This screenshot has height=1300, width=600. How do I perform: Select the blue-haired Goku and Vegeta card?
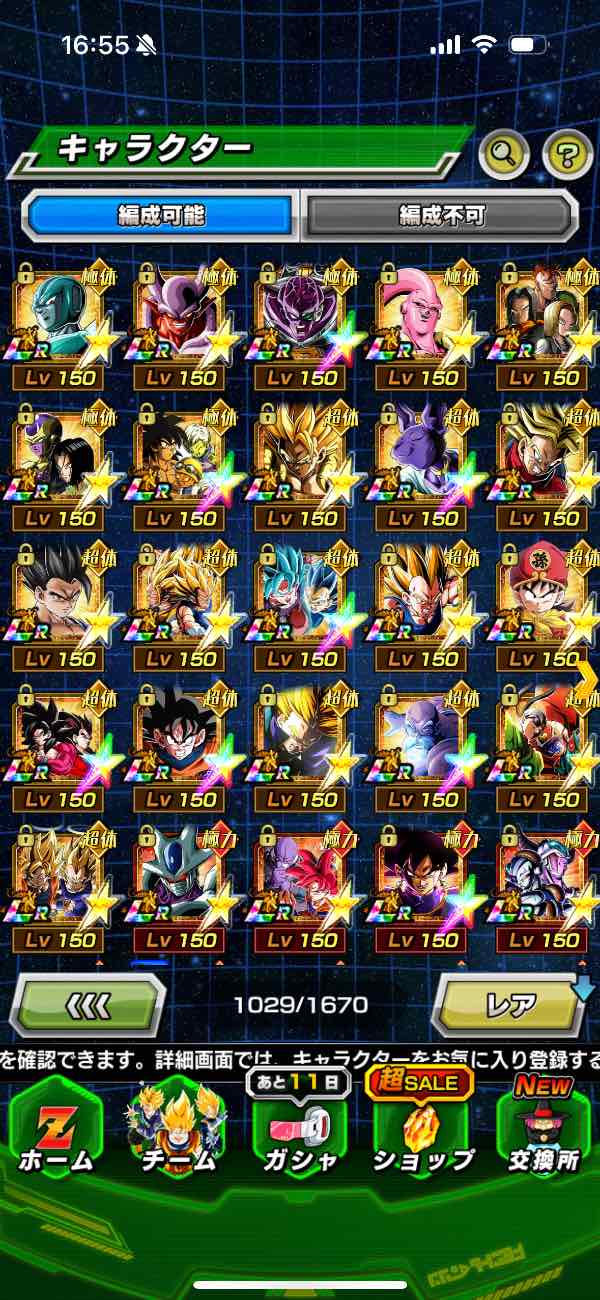[x=301, y=603]
